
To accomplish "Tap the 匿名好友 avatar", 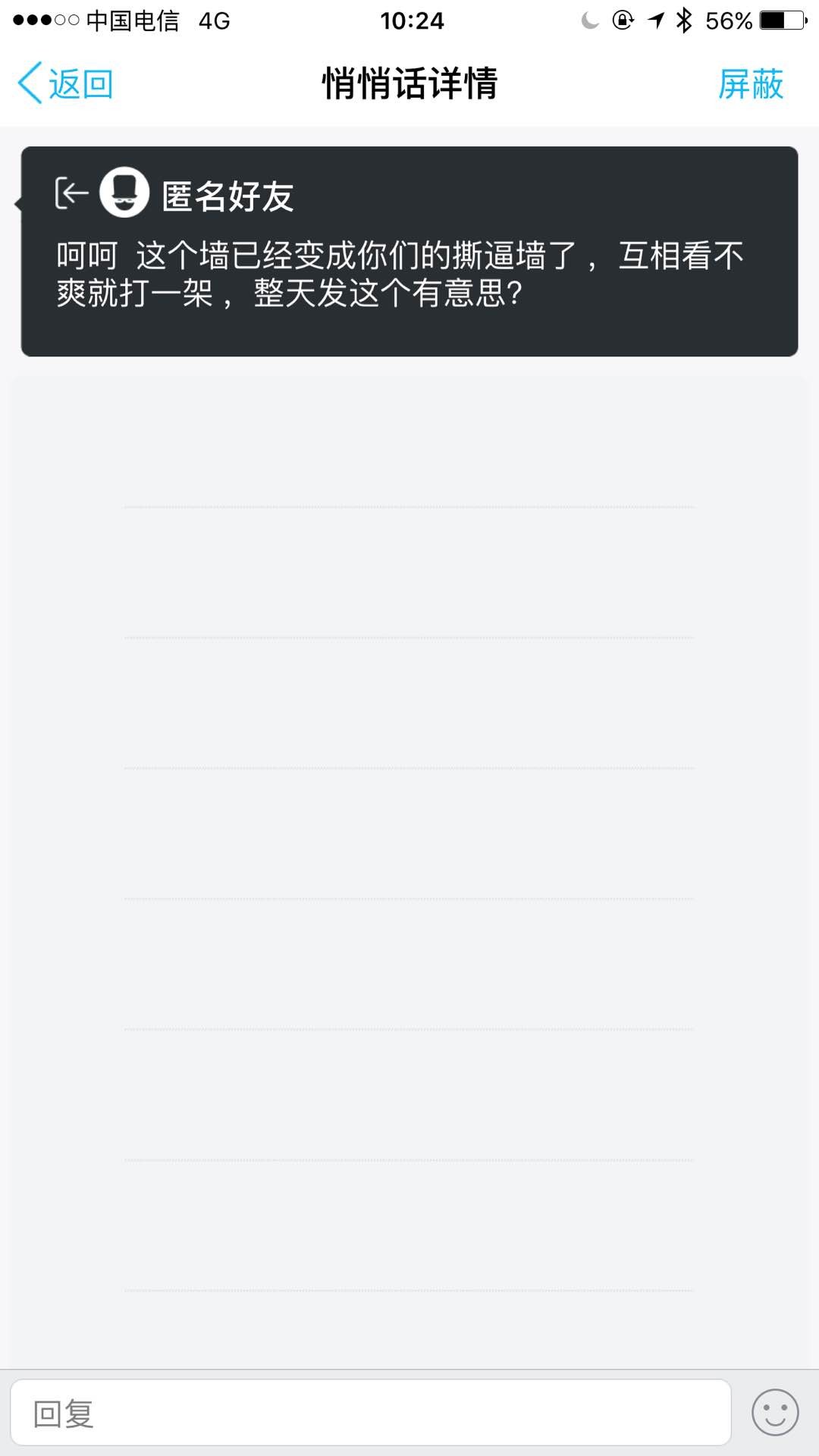I will click(124, 193).
